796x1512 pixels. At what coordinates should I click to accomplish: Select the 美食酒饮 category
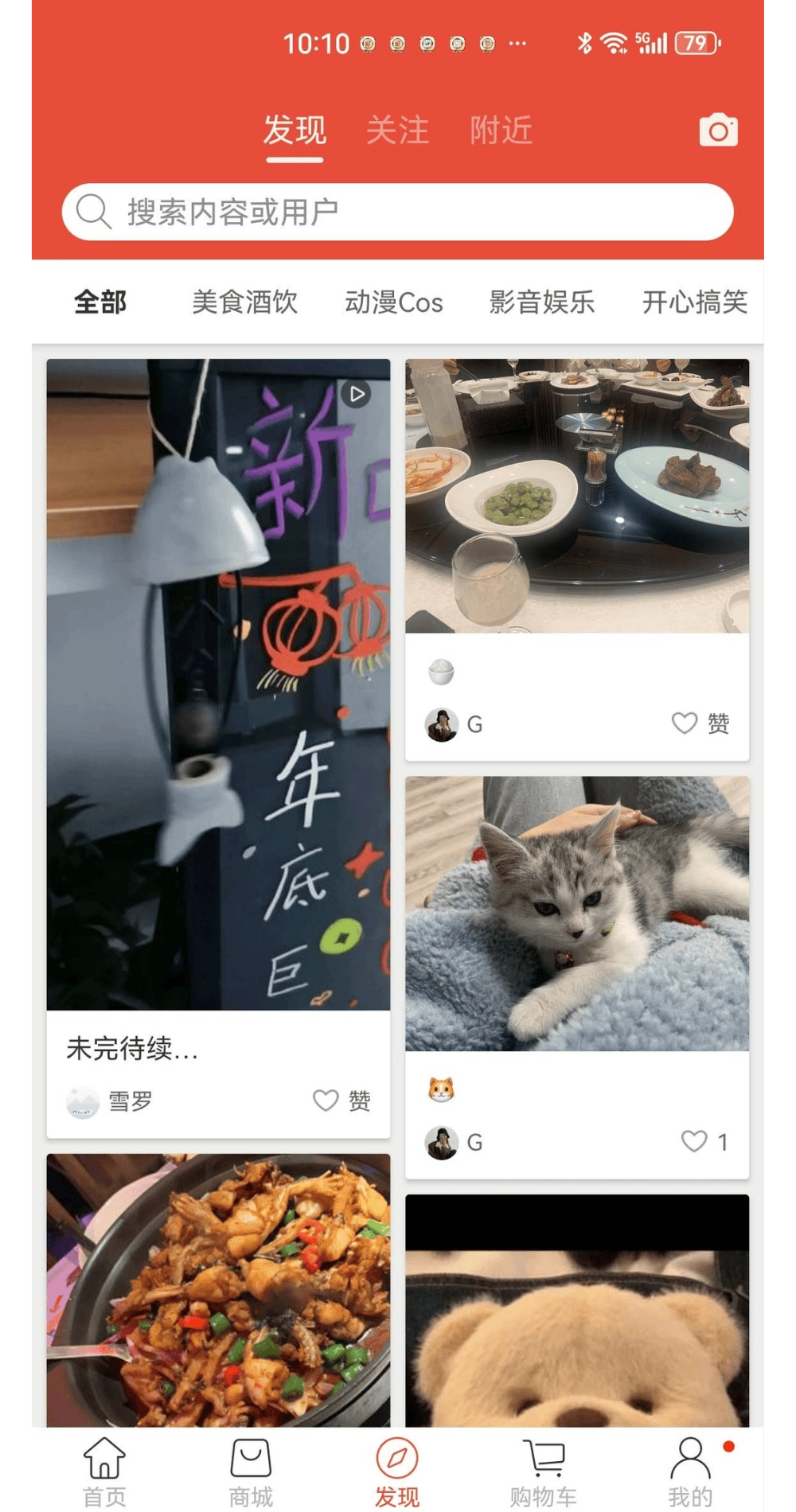245,302
